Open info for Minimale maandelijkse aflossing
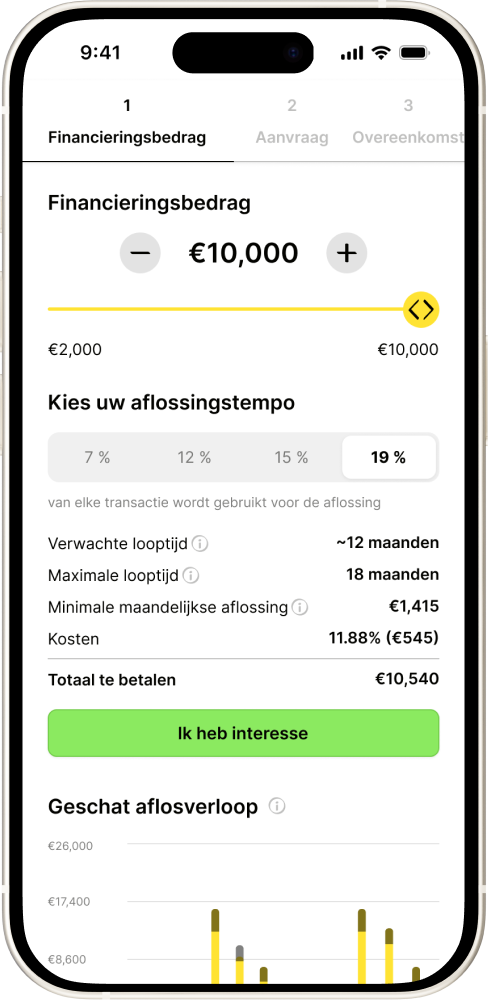 [x=300, y=607]
